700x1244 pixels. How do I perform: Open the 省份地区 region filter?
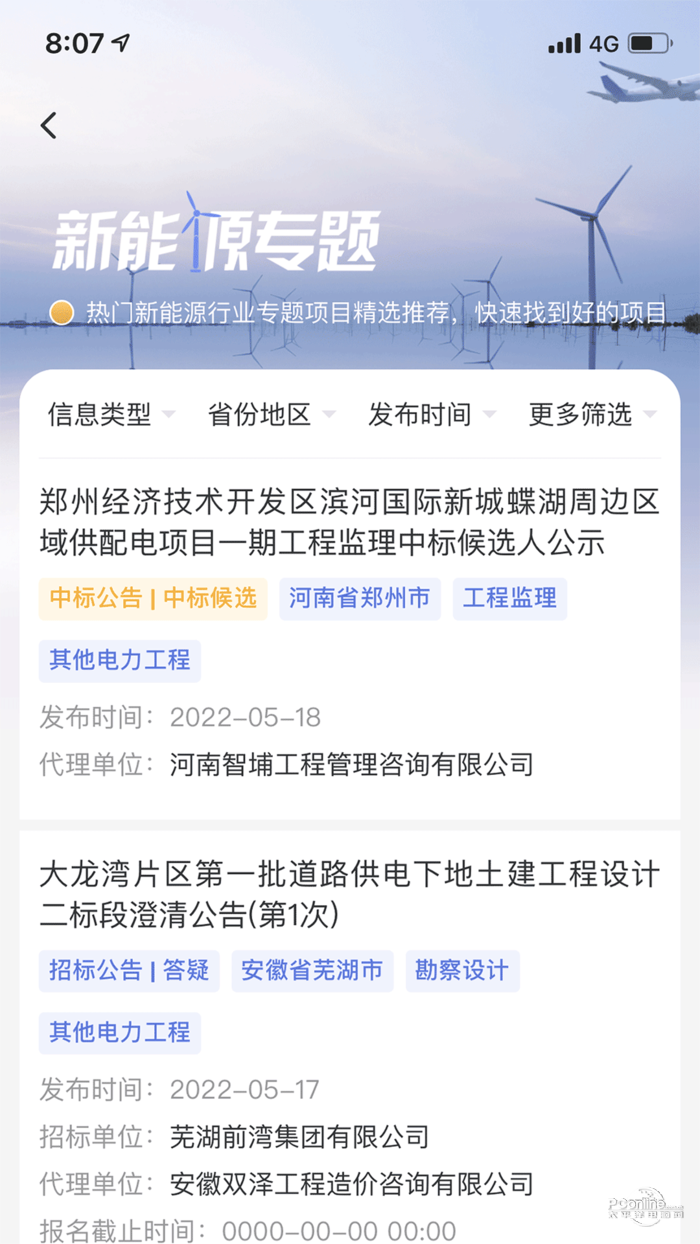coord(270,414)
